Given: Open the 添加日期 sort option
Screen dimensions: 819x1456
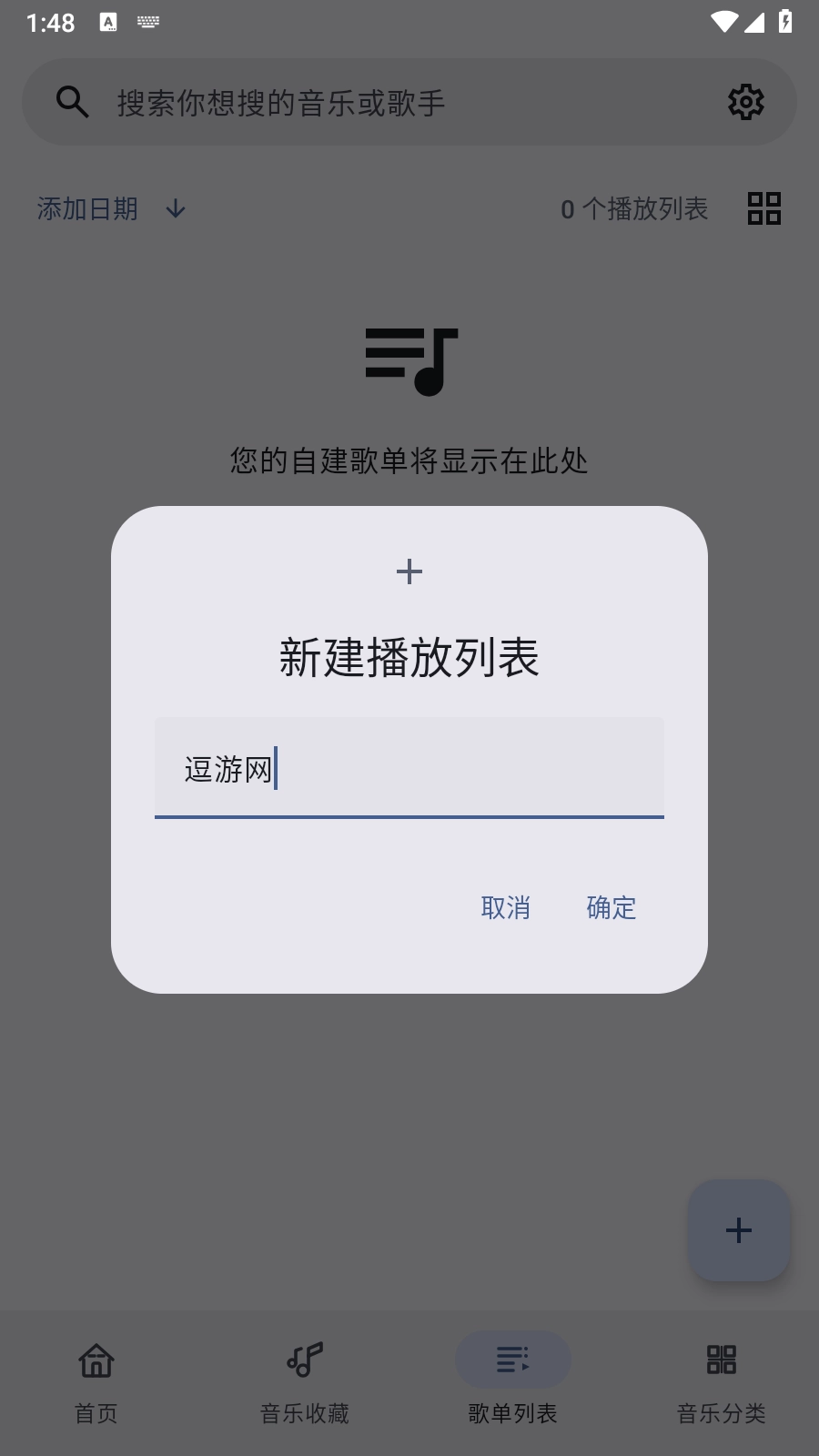Looking at the screenshot, I should click(x=86, y=208).
